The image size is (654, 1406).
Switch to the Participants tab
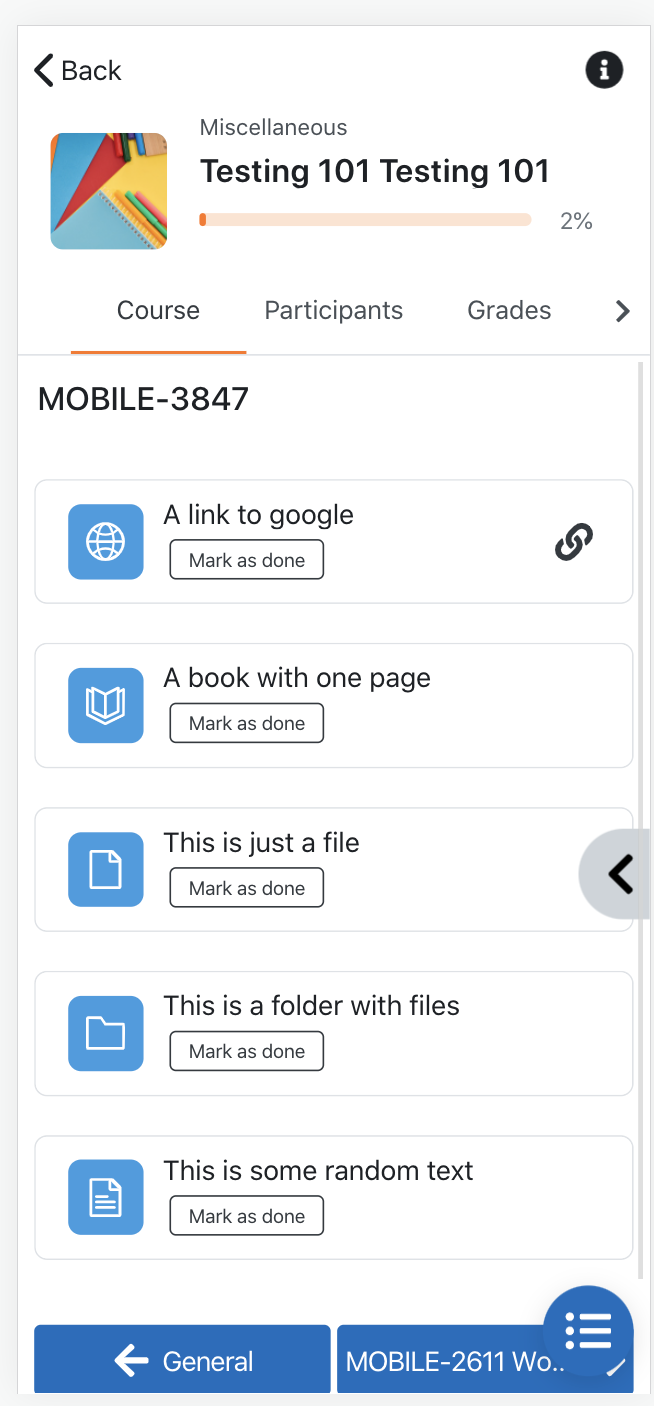click(x=333, y=310)
